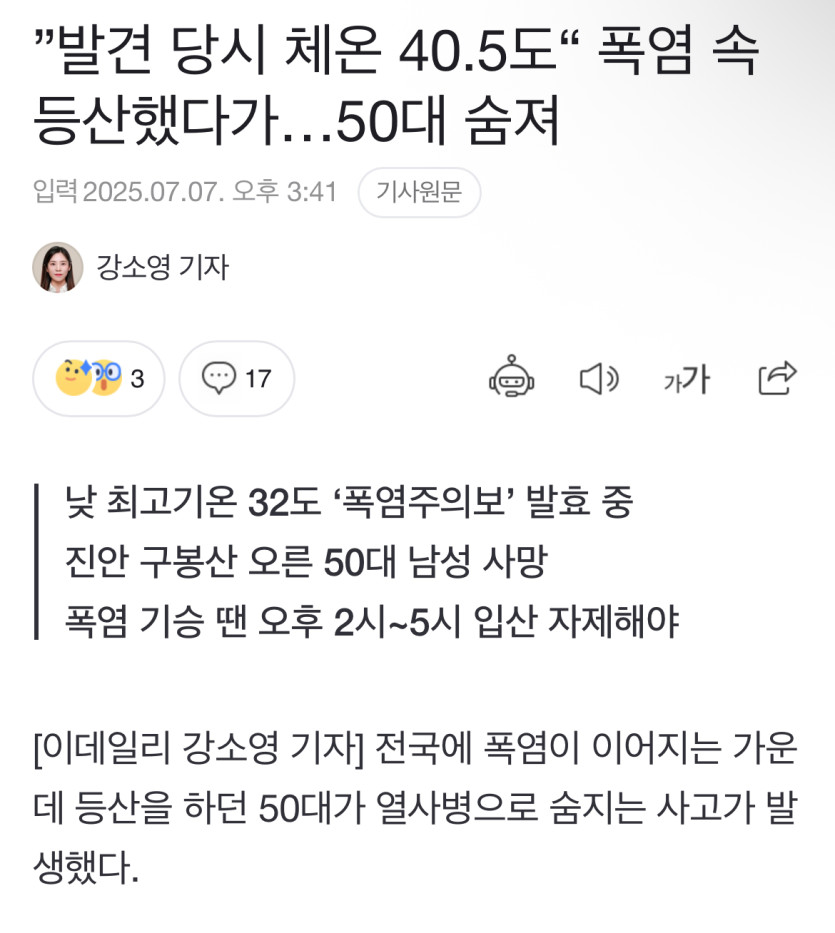Image resolution: width=835 pixels, height=933 pixels.
Task: Open the original article via 기사원문
Action: pos(419,192)
